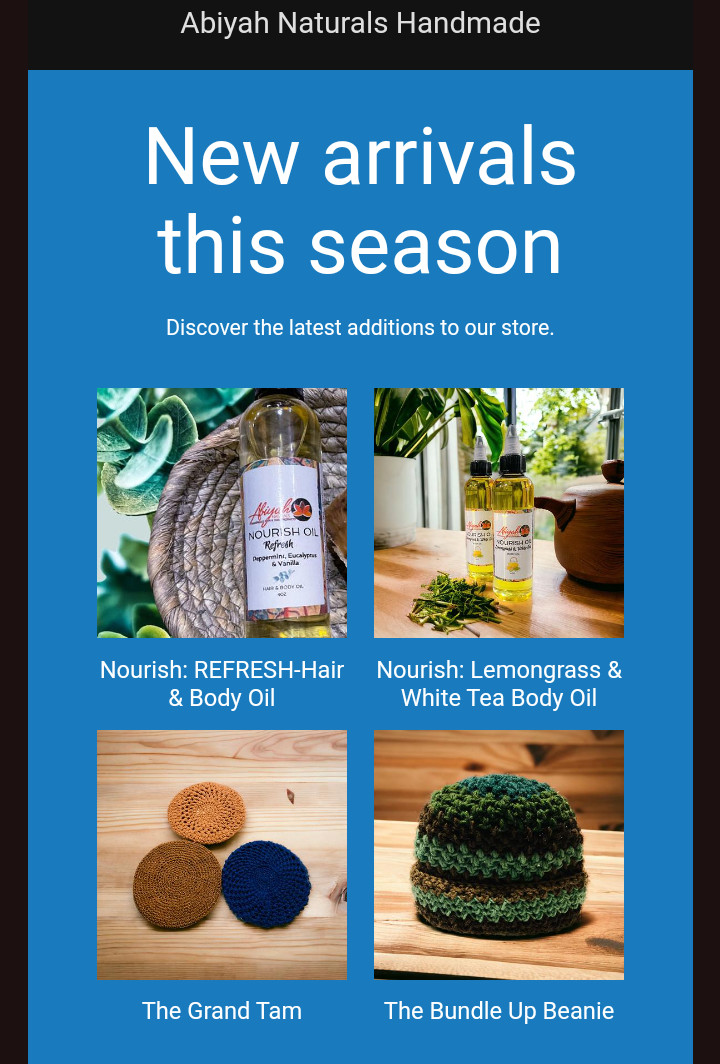View Nourish Lemongrass & White Tea Body Oil
Image resolution: width=720 pixels, height=1064 pixels.
[x=499, y=513]
